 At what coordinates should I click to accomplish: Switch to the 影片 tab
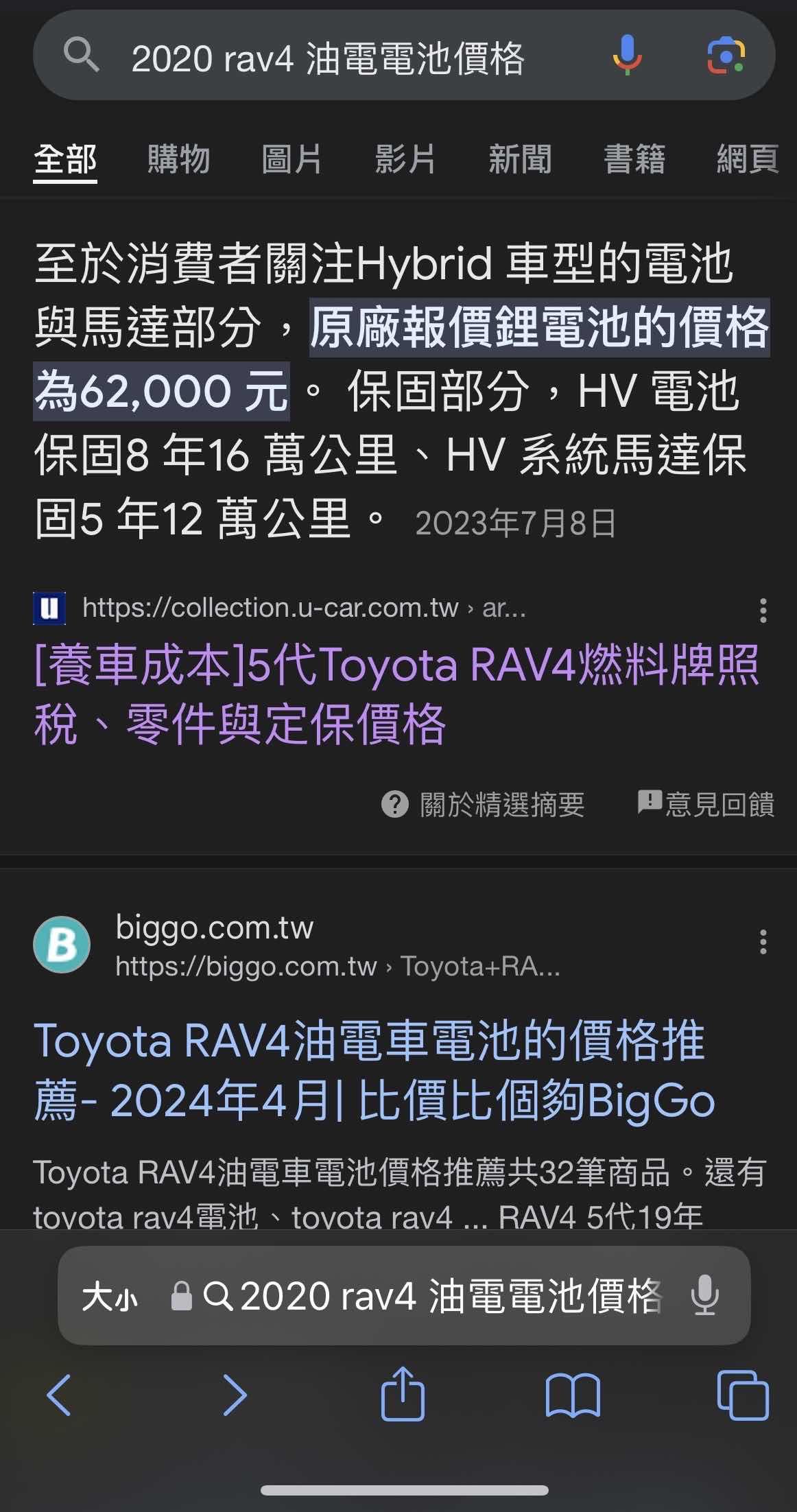coord(405,159)
